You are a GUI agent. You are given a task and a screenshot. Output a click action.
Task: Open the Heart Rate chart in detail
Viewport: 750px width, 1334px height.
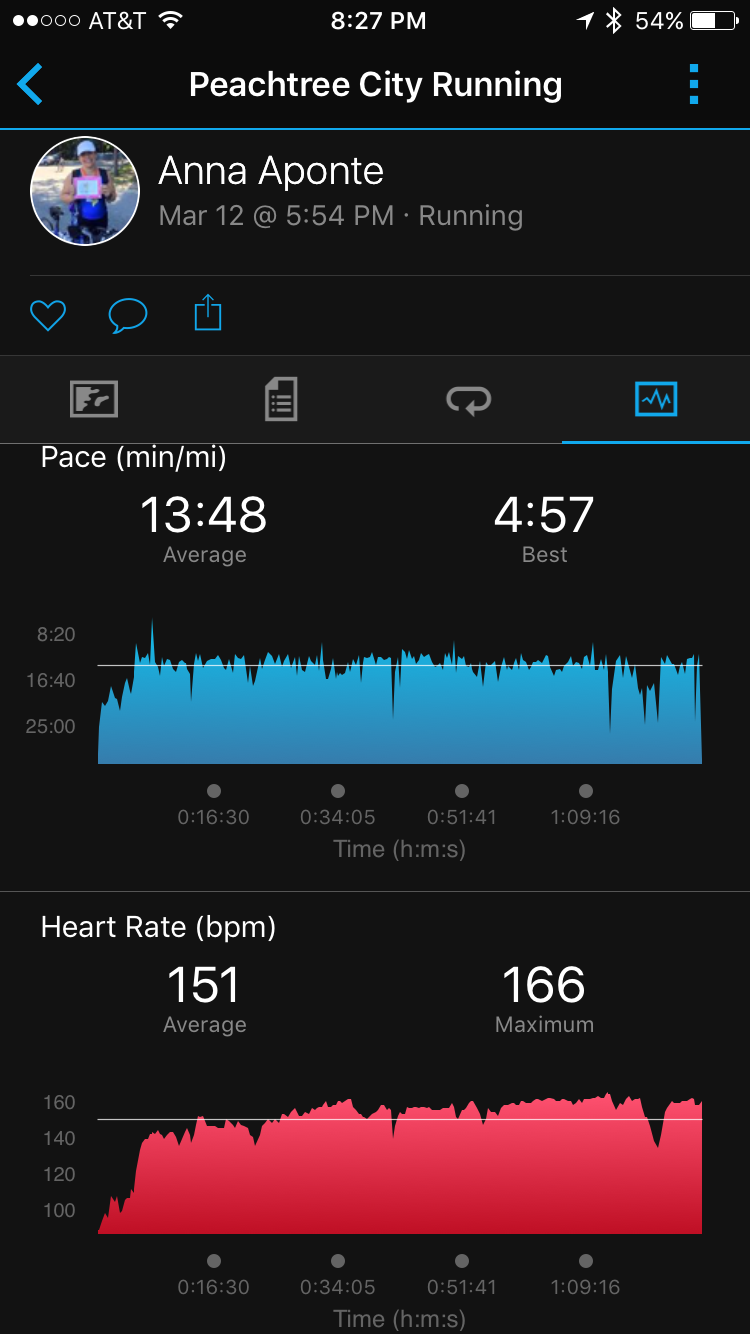[x=400, y=1165]
